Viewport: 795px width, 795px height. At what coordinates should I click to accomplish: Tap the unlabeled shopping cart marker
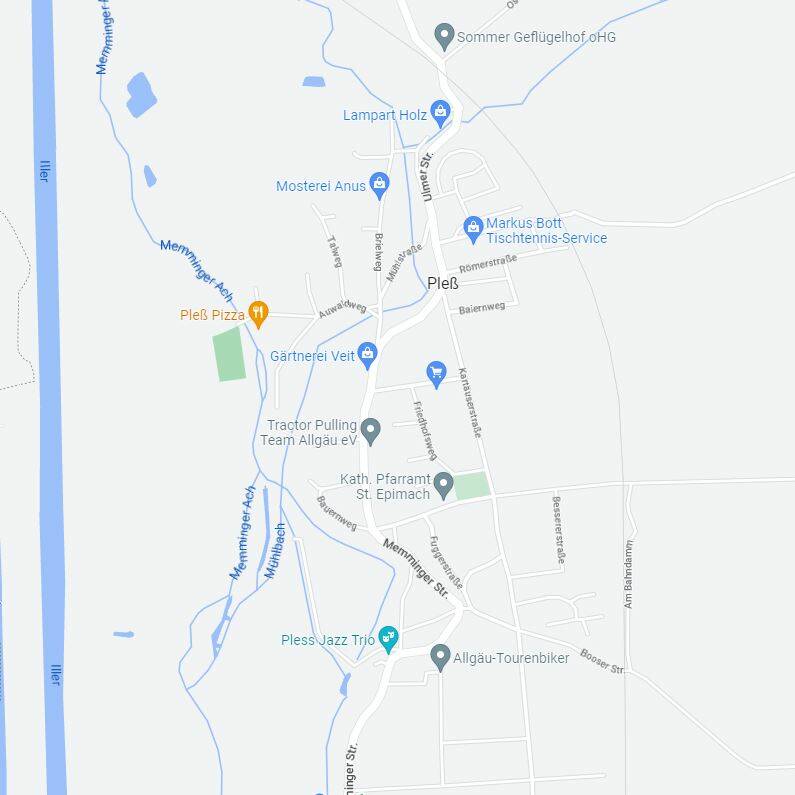(435, 374)
